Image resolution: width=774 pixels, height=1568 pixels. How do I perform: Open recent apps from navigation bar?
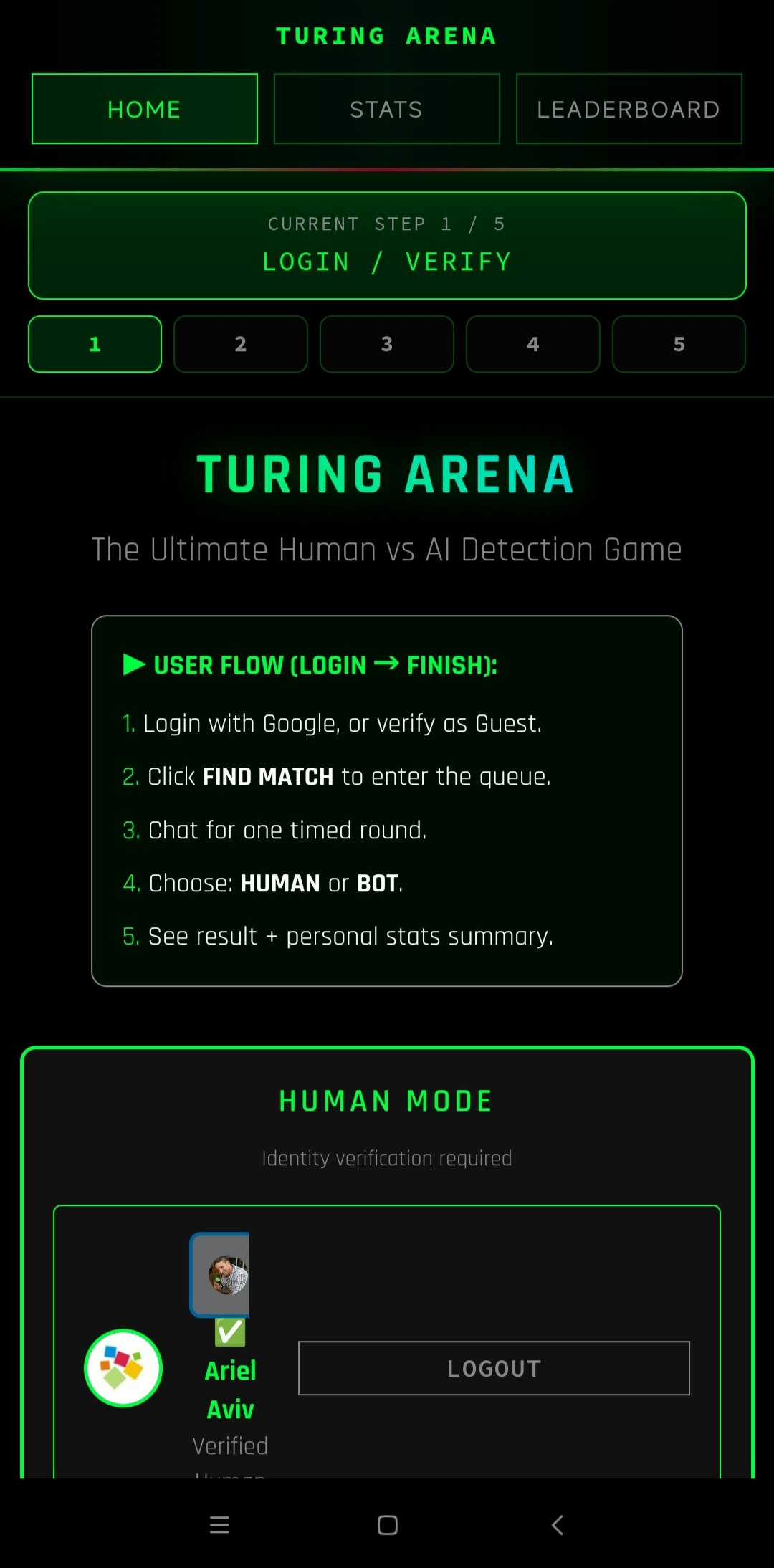(x=219, y=1525)
